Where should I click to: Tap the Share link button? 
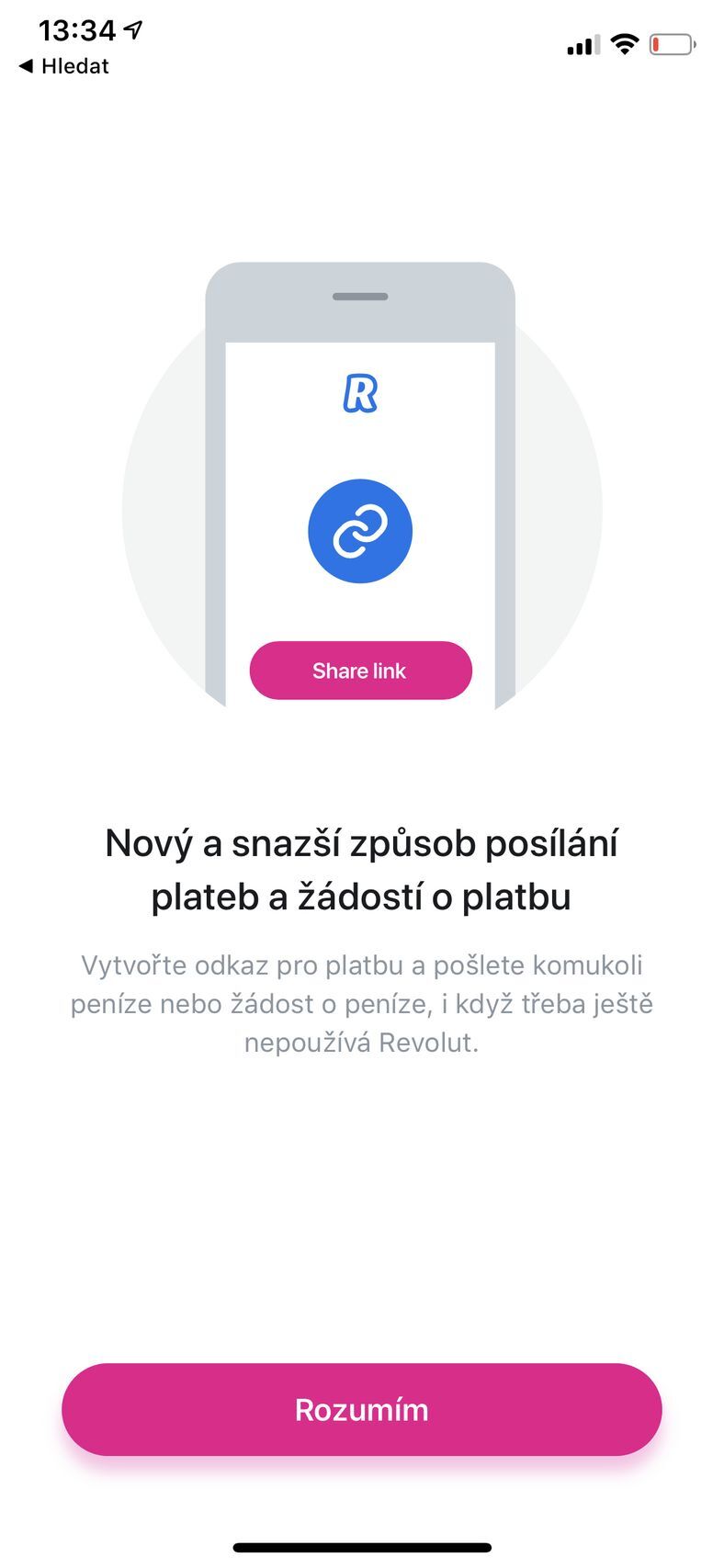tap(361, 671)
